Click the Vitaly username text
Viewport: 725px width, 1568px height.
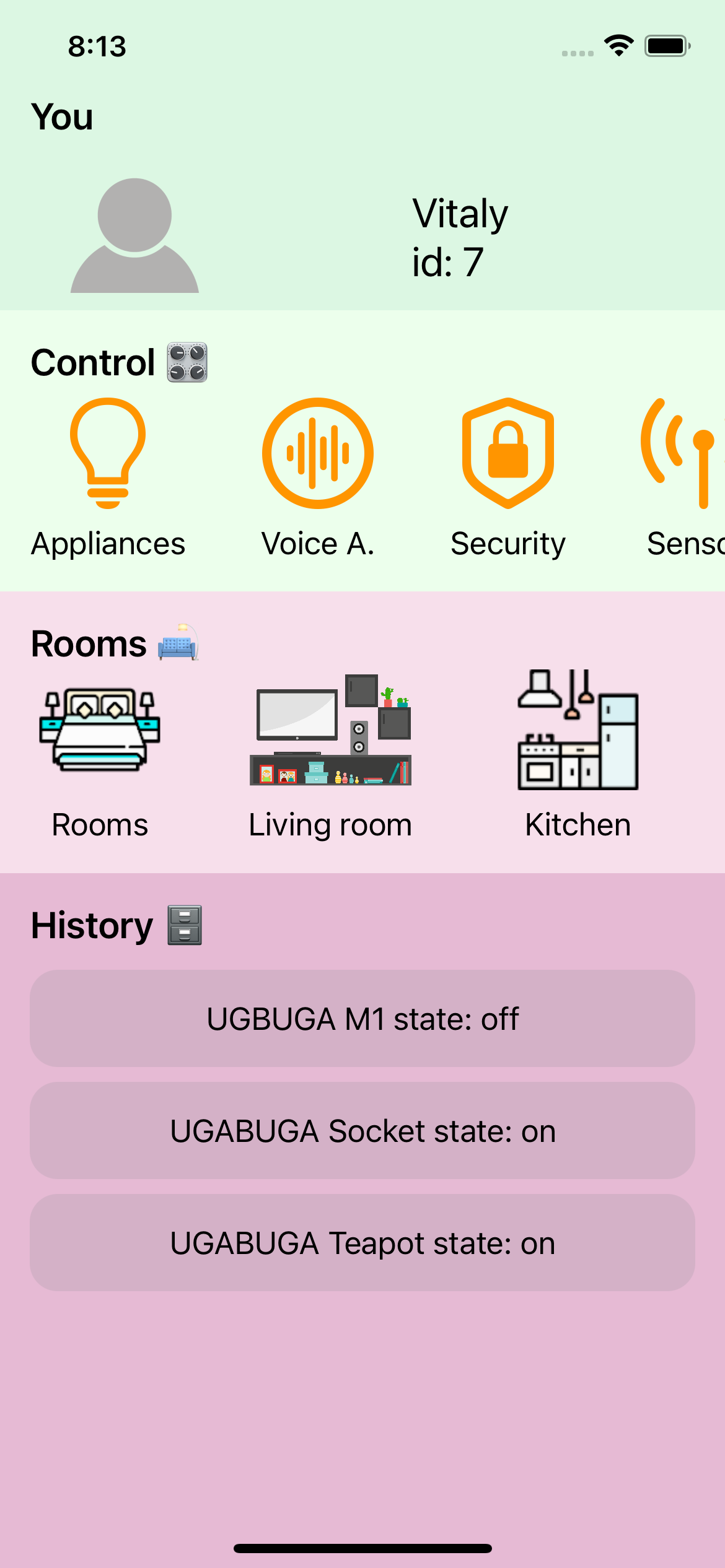pyautogui.click(x=459, y=212)
